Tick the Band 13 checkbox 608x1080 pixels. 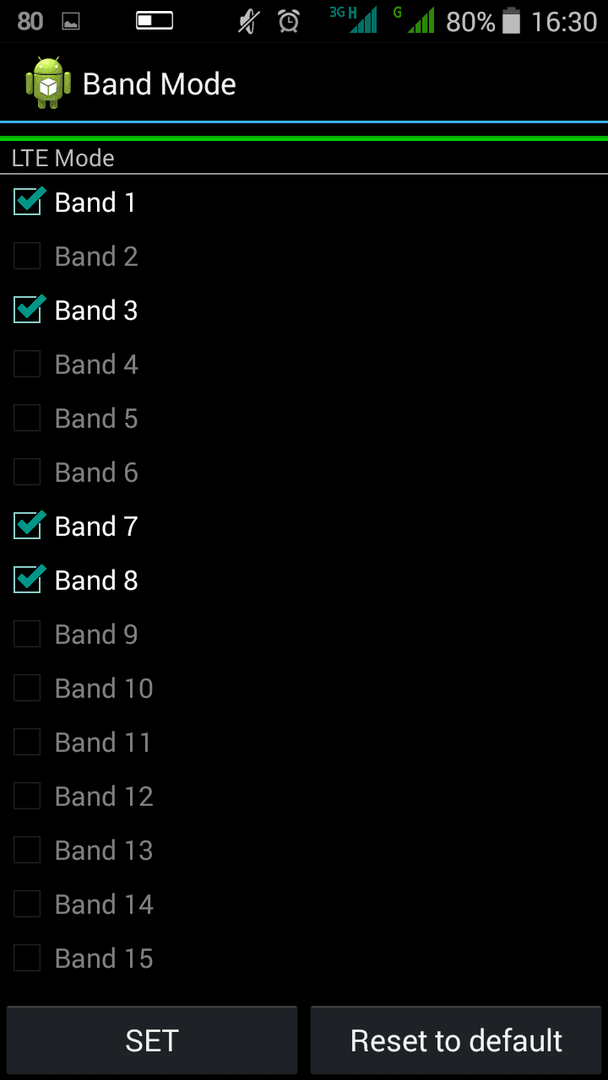[27, 851]
